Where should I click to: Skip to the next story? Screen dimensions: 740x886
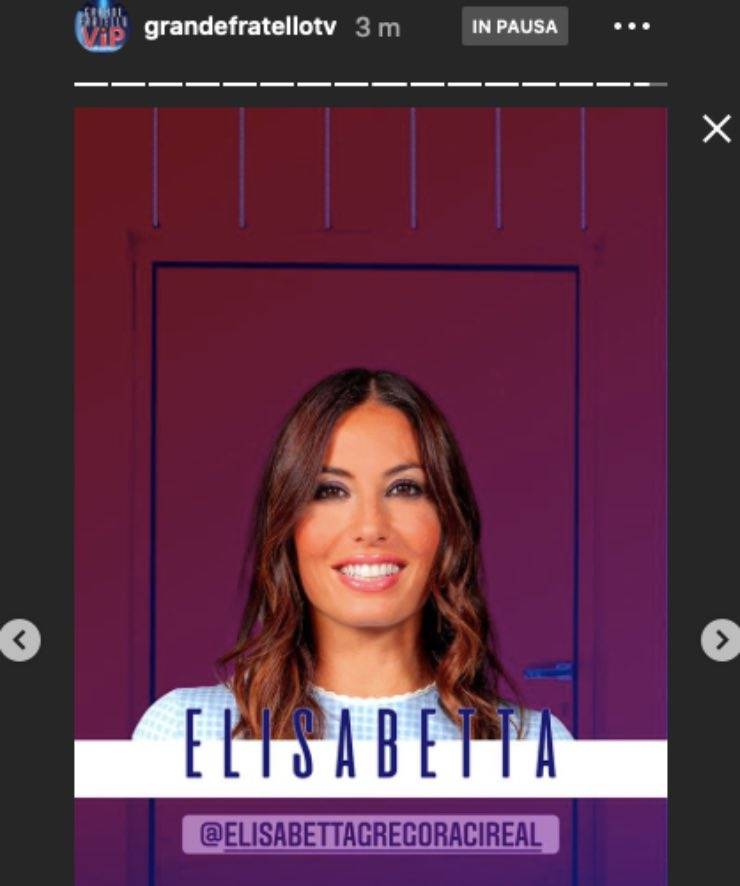(x=720, y=640)
